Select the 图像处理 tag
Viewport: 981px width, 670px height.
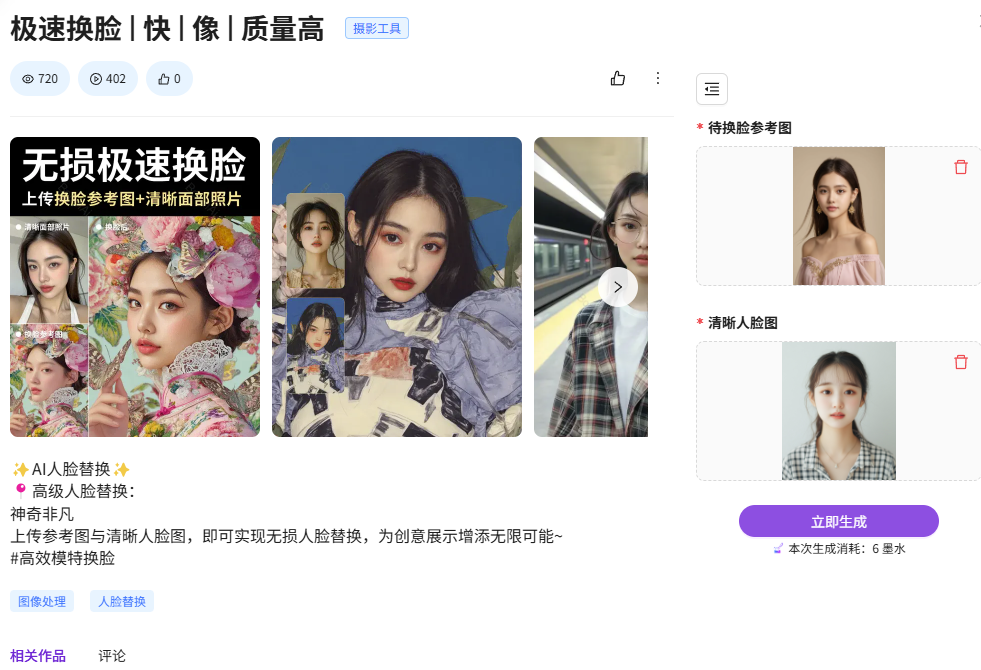[x=42, y=601]
